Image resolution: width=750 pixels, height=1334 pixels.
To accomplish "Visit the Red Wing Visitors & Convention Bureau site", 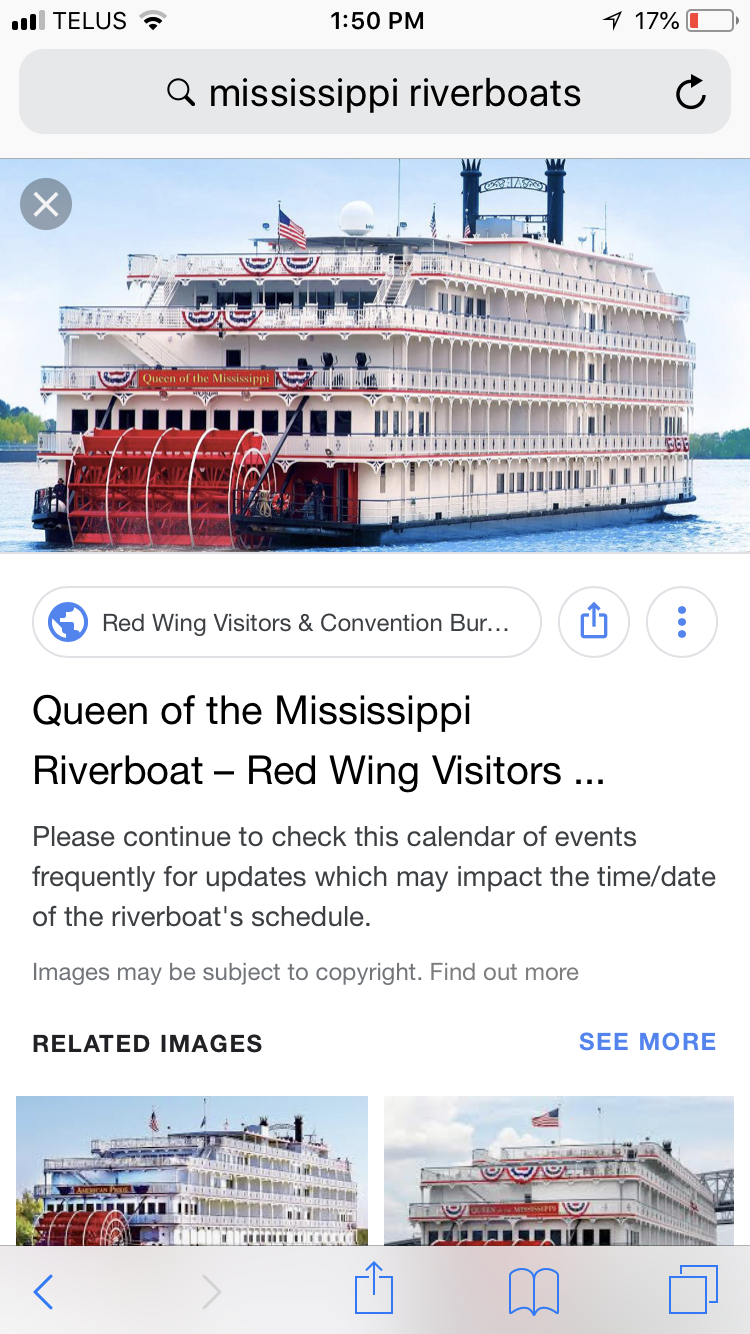I will point(287,623).
